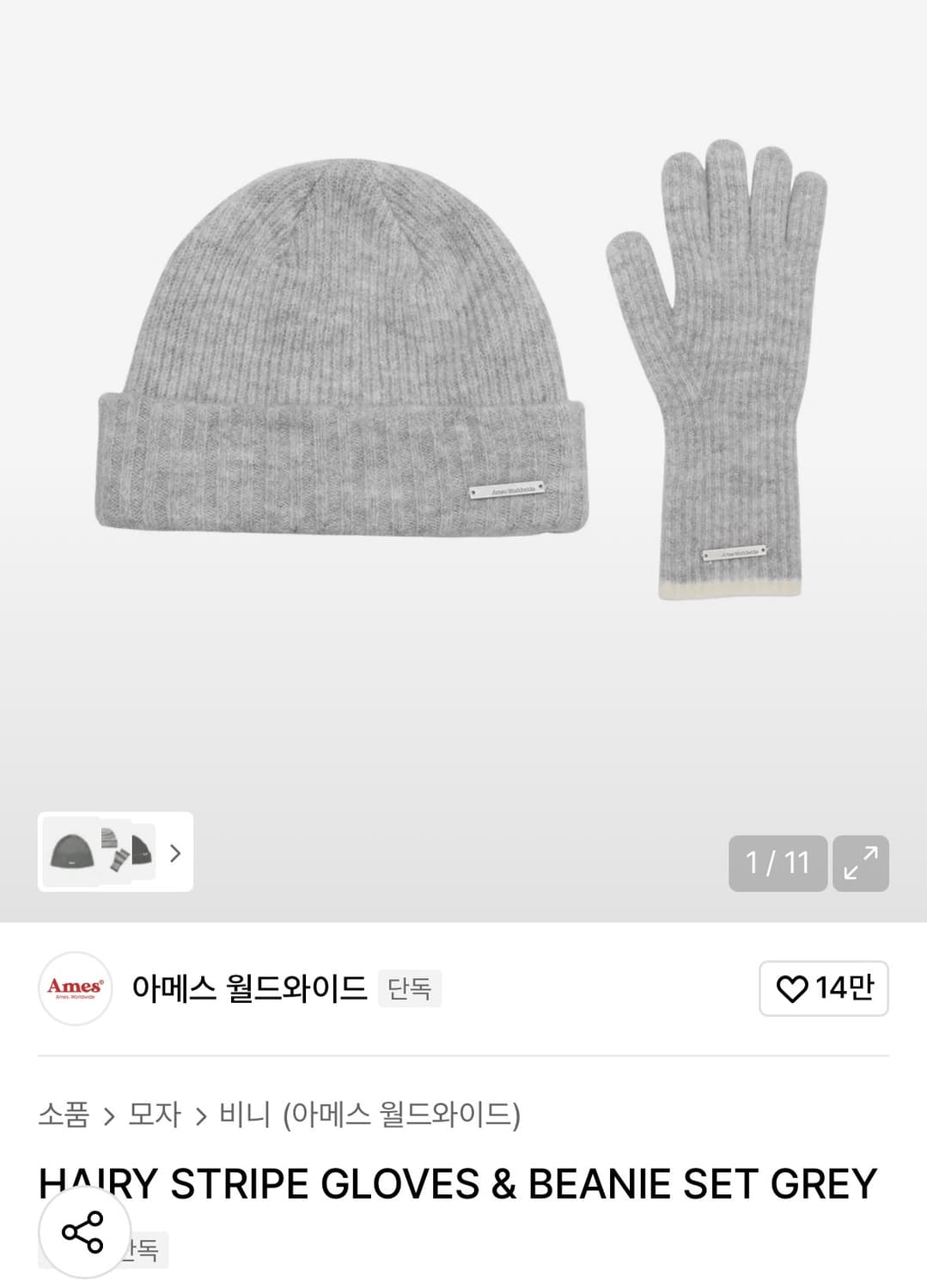Click the Ames logo inside white circle
This screenshot has width=927, height=1288.
[75, 989]
